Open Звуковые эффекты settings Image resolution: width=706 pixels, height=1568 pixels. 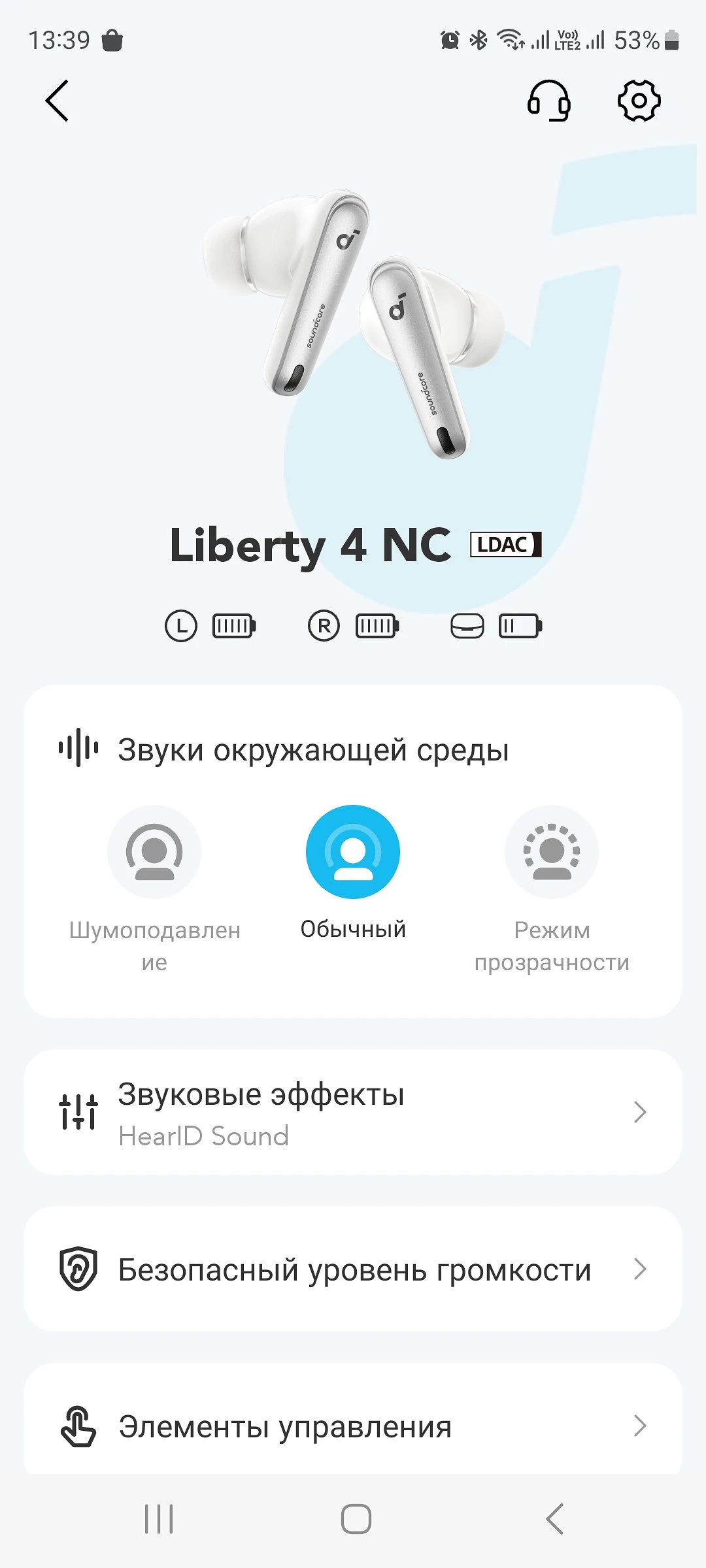click(x=353, y=1112)
